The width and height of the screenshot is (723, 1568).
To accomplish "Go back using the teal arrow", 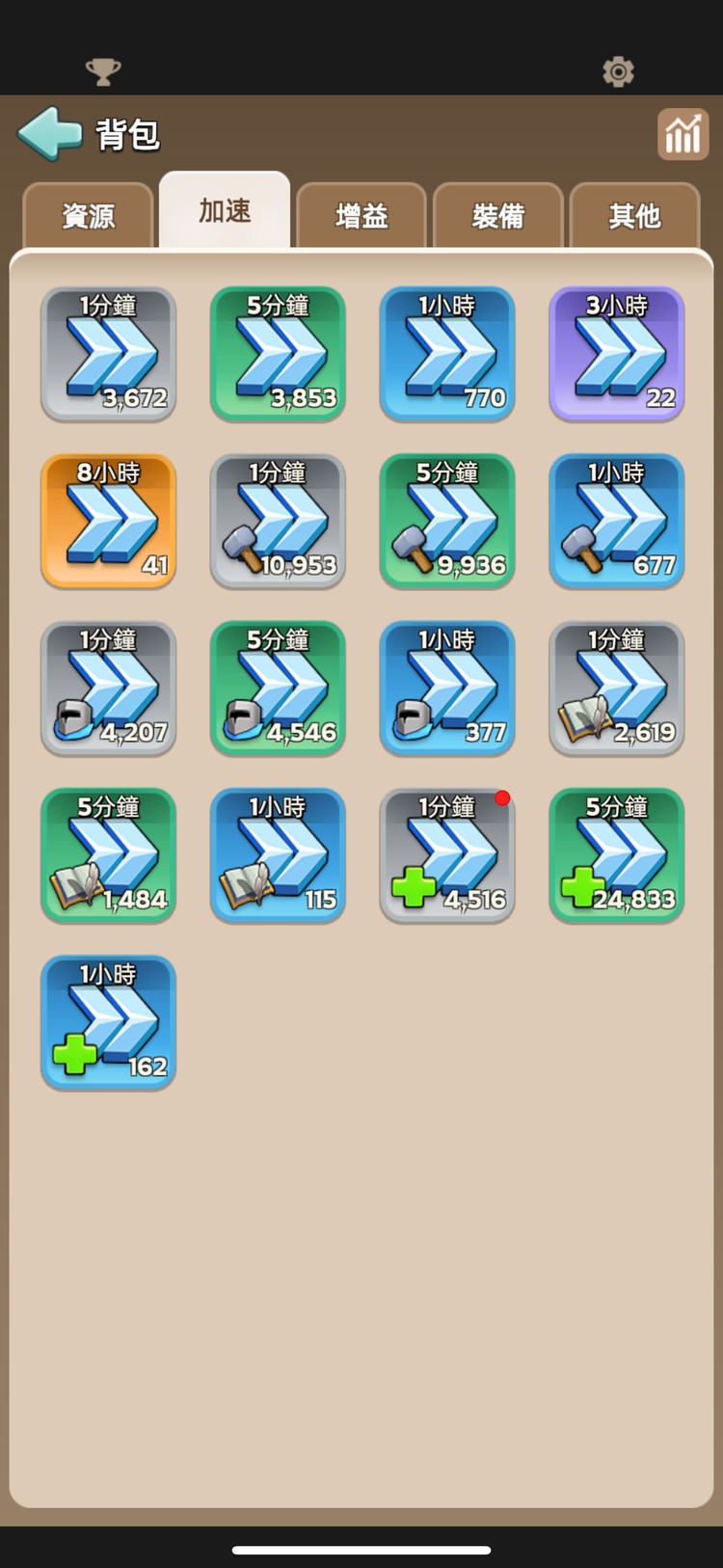I will pyautogui.click(x=50, y=133).
